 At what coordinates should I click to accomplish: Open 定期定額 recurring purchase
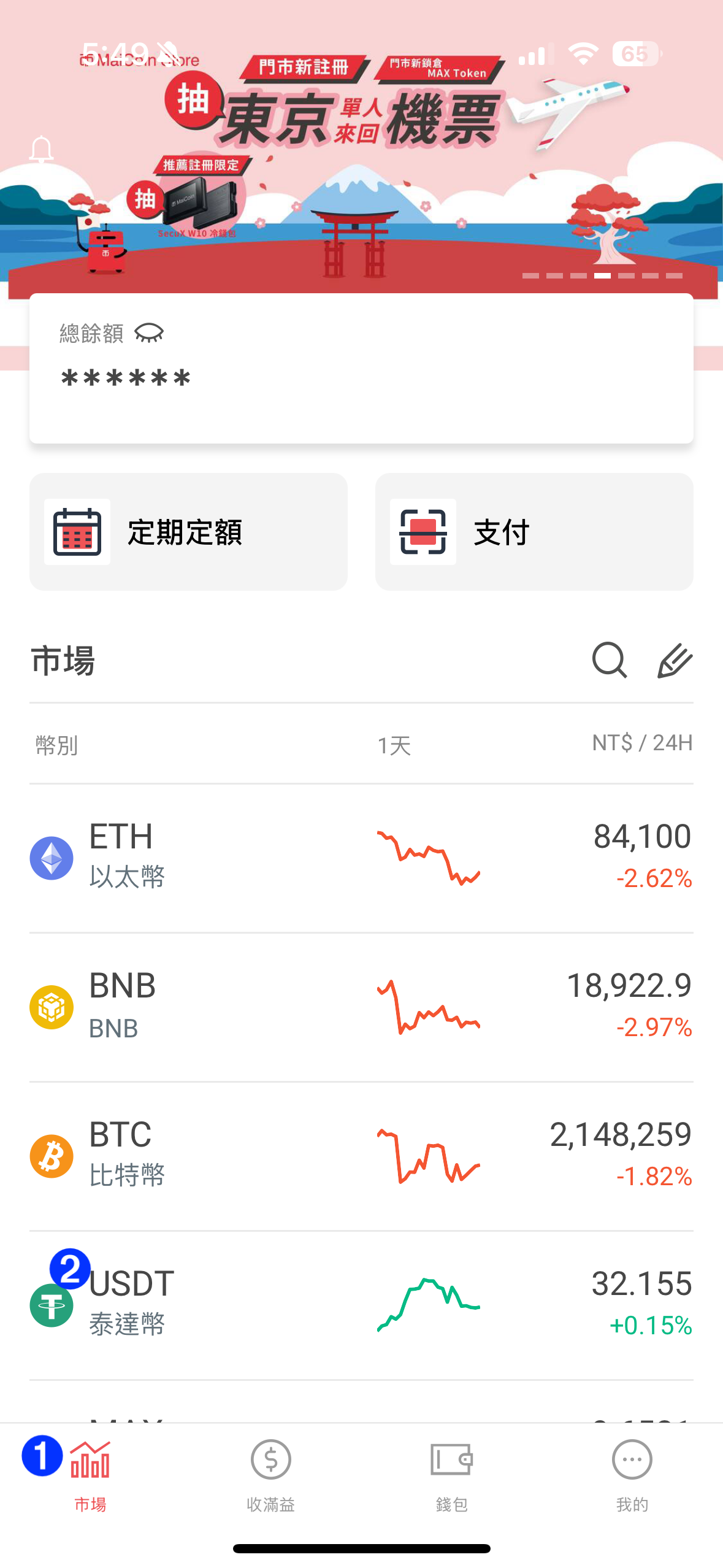tap(188, 531)
